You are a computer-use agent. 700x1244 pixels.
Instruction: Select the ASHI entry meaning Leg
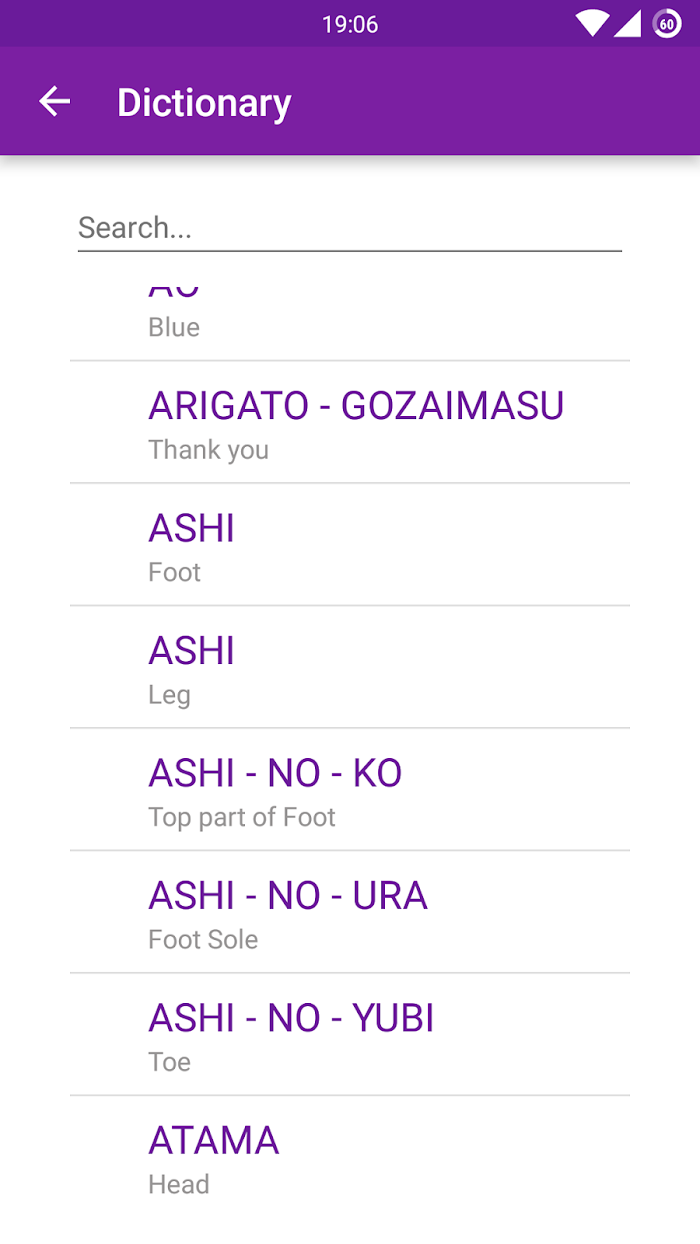(350, 667)
